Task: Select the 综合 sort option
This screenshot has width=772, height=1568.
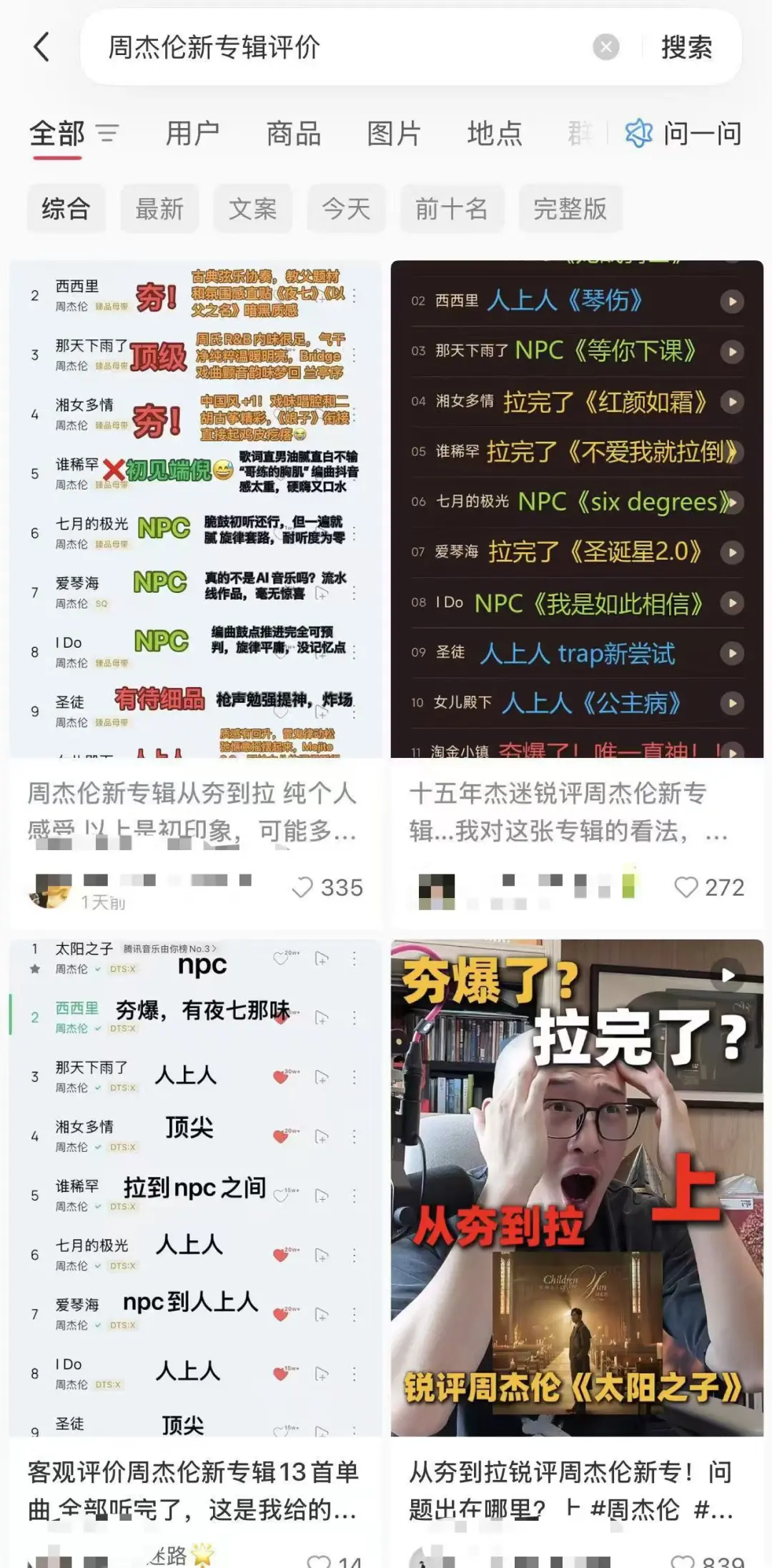Action: pos(66,209)
